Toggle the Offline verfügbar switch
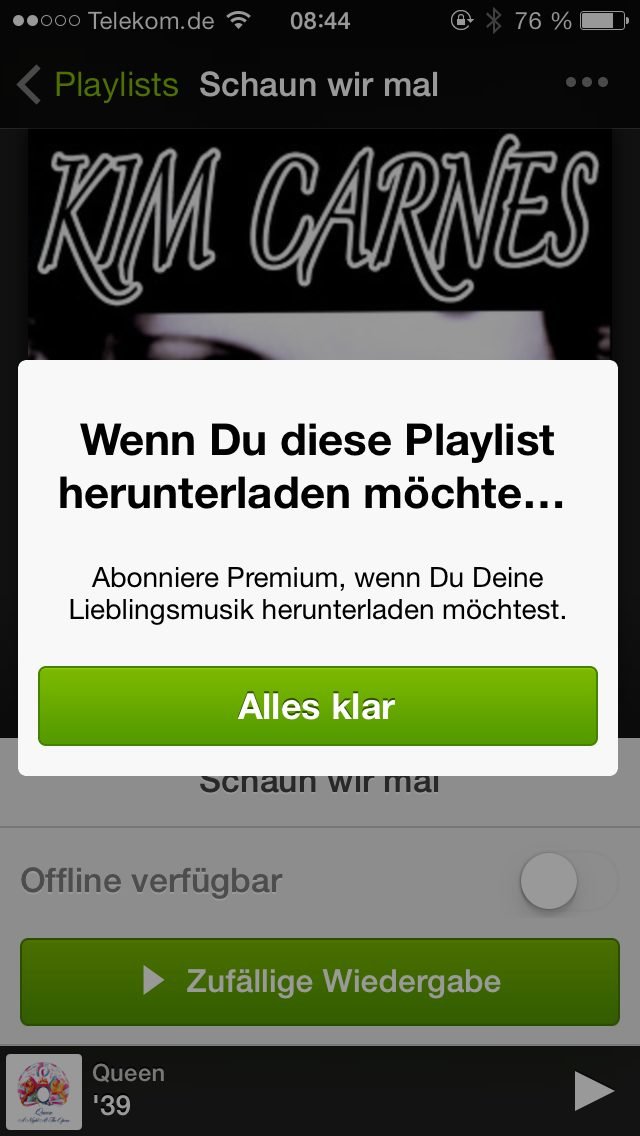This screenshot has height=1136, width=640. point(568,882)
